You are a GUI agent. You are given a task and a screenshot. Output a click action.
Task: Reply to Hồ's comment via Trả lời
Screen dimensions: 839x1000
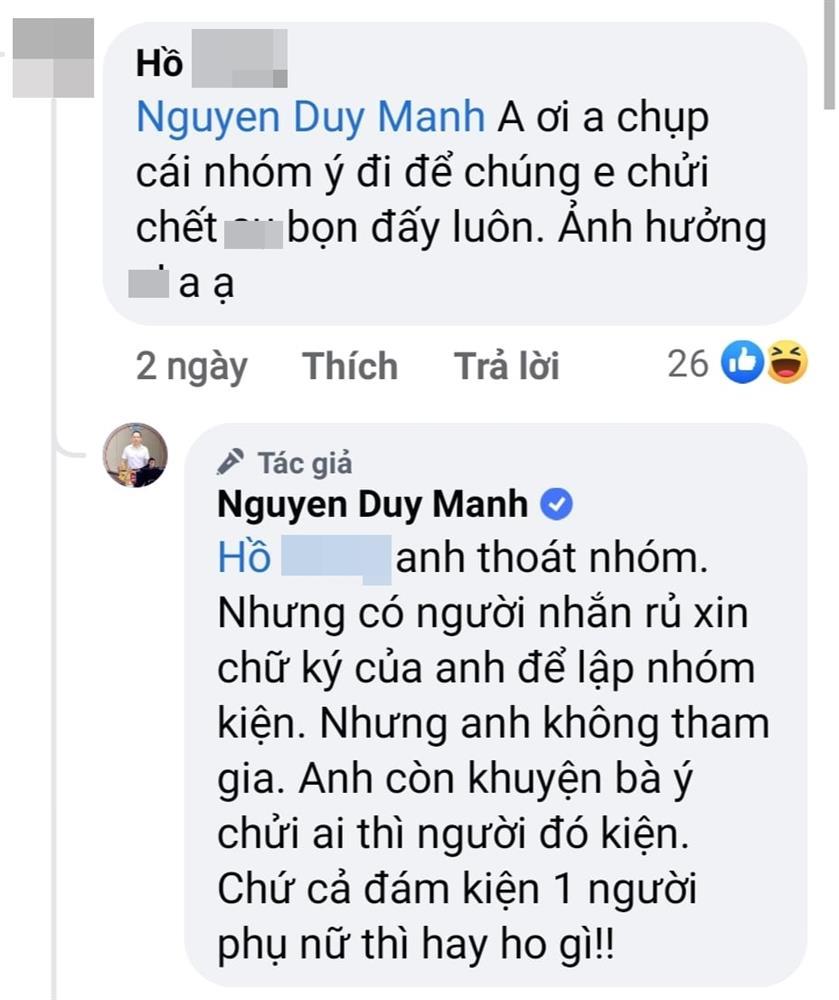pos(506,367)
